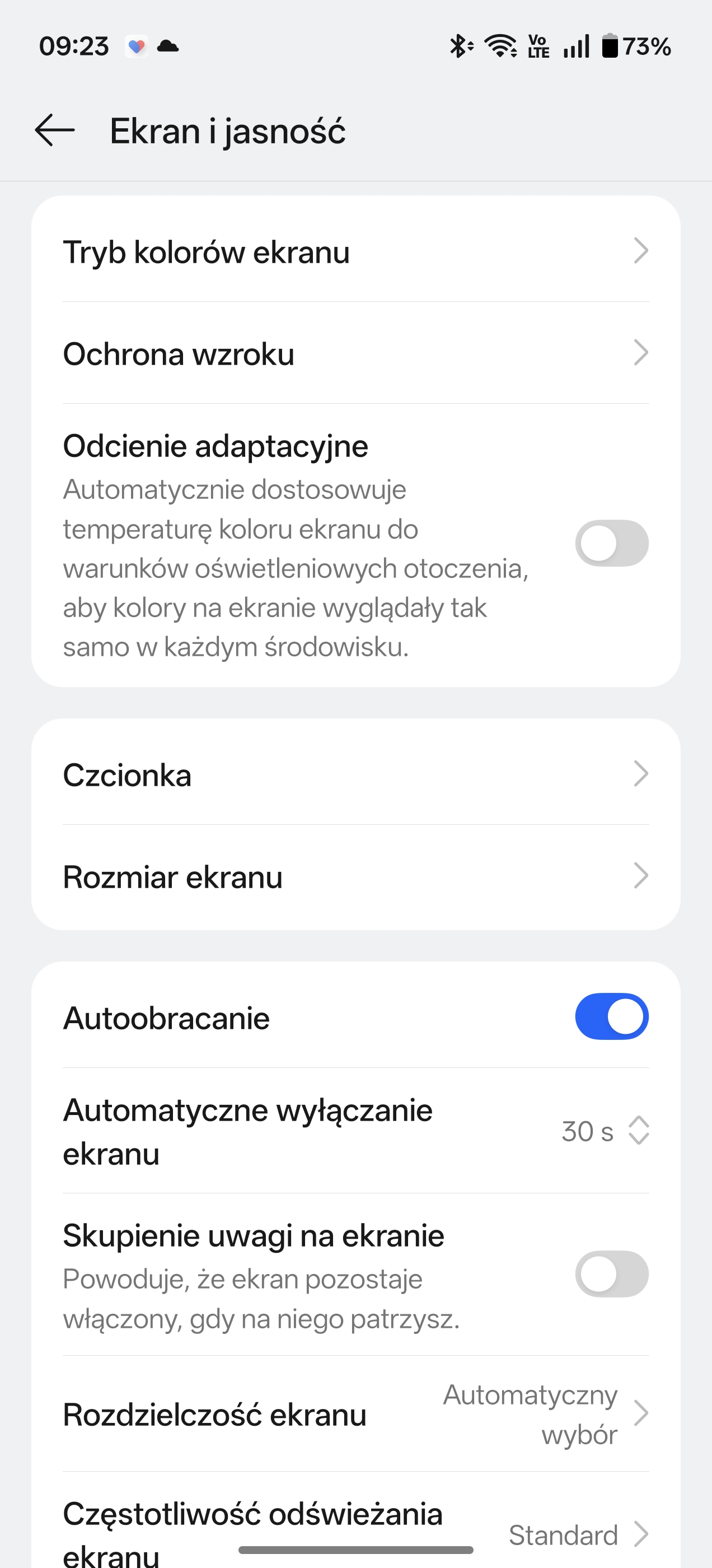Open Tryb kolorów ekranu settings
Image resolution: width=712 pixels, height=1568 pixels.
(x=355, y=251)
